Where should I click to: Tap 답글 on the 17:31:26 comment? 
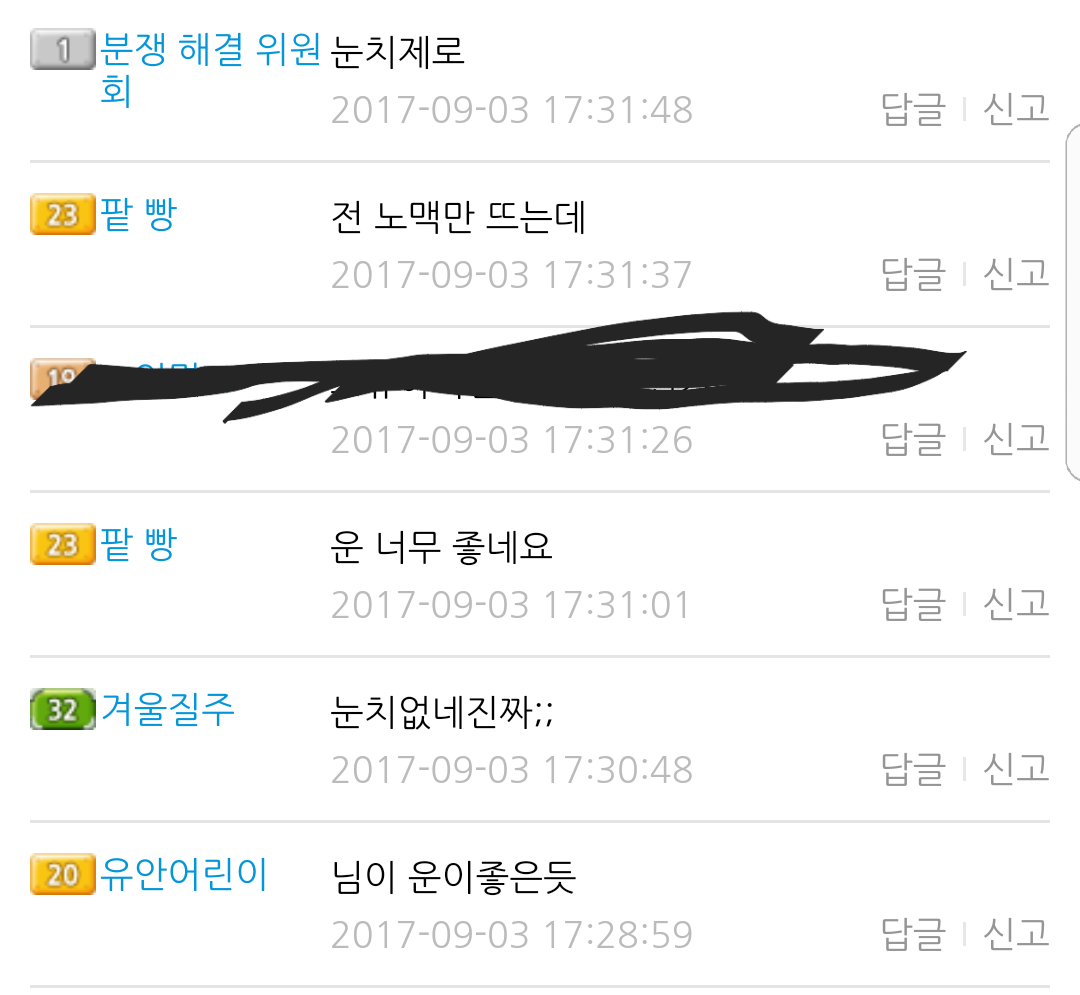[912, 439]
